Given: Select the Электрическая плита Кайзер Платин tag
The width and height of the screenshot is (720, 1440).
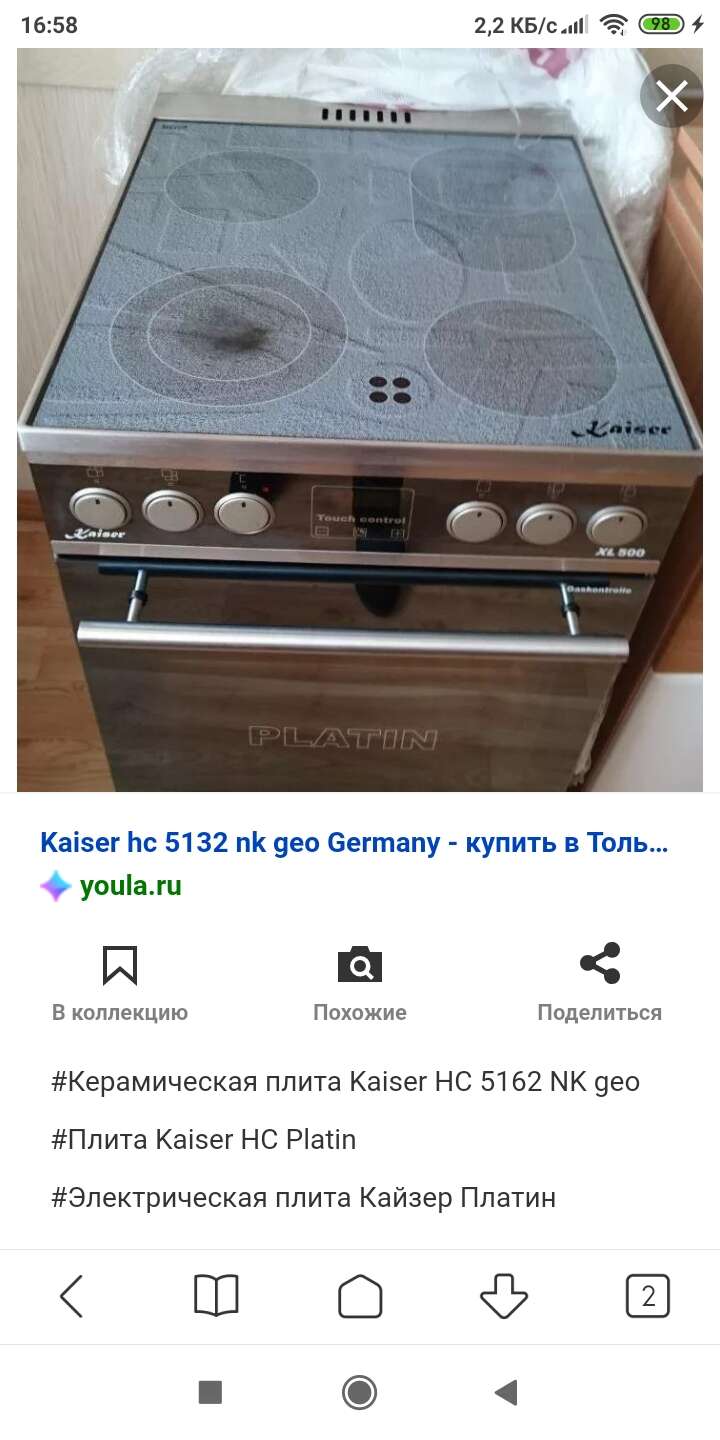Looking at the screenshot, I should (303, 1198).
